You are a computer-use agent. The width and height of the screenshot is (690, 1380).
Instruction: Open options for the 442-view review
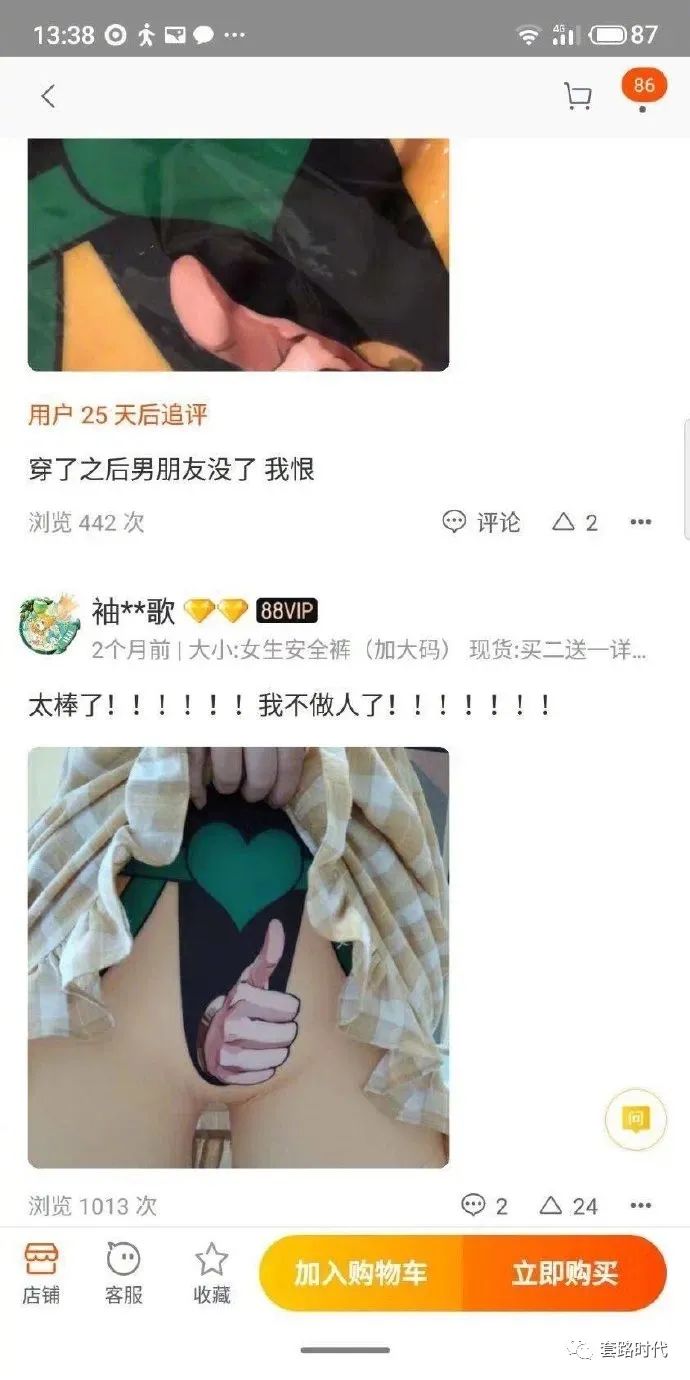tap(641, 522)
